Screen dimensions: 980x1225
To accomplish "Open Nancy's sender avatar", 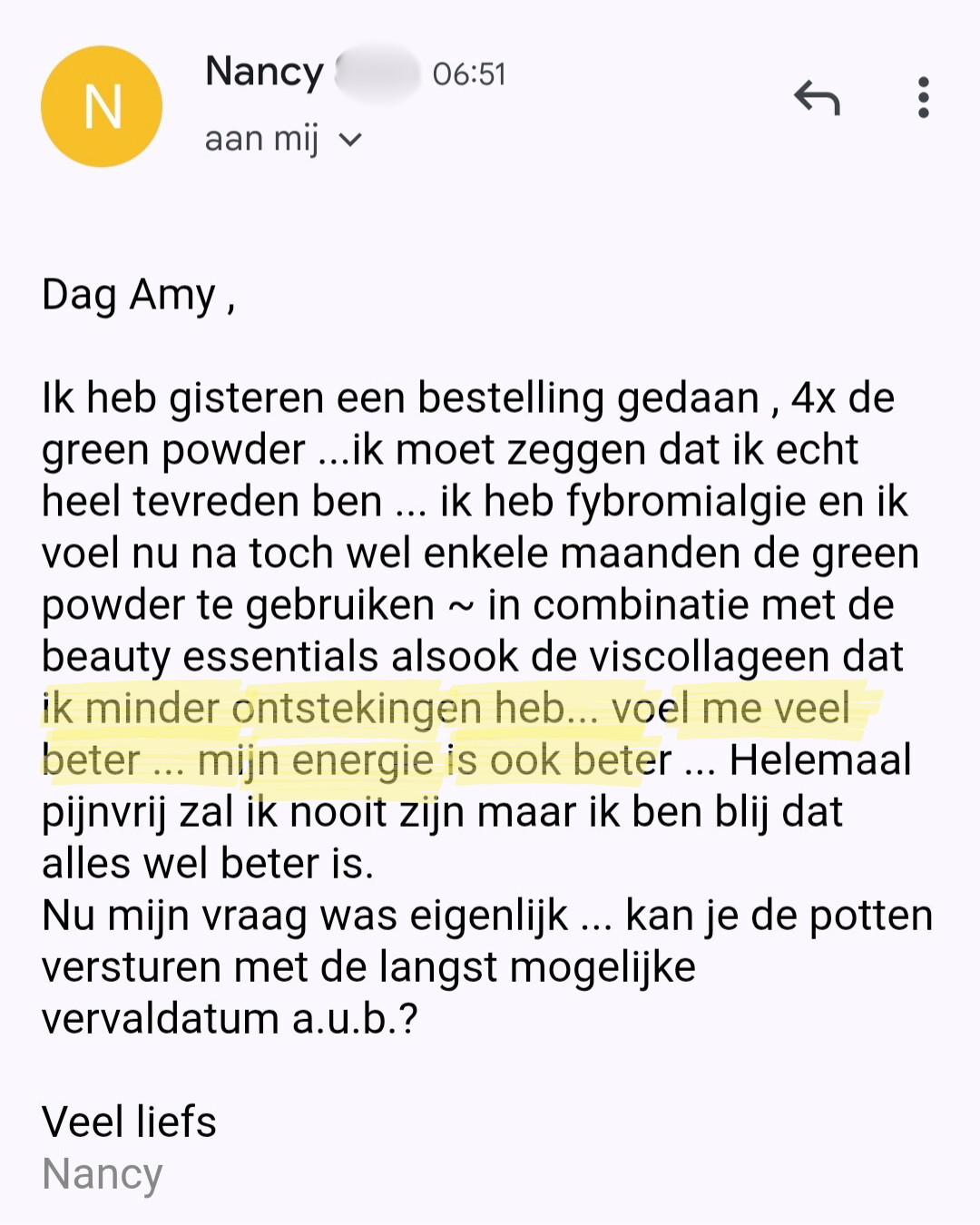I will click(102, 107).
